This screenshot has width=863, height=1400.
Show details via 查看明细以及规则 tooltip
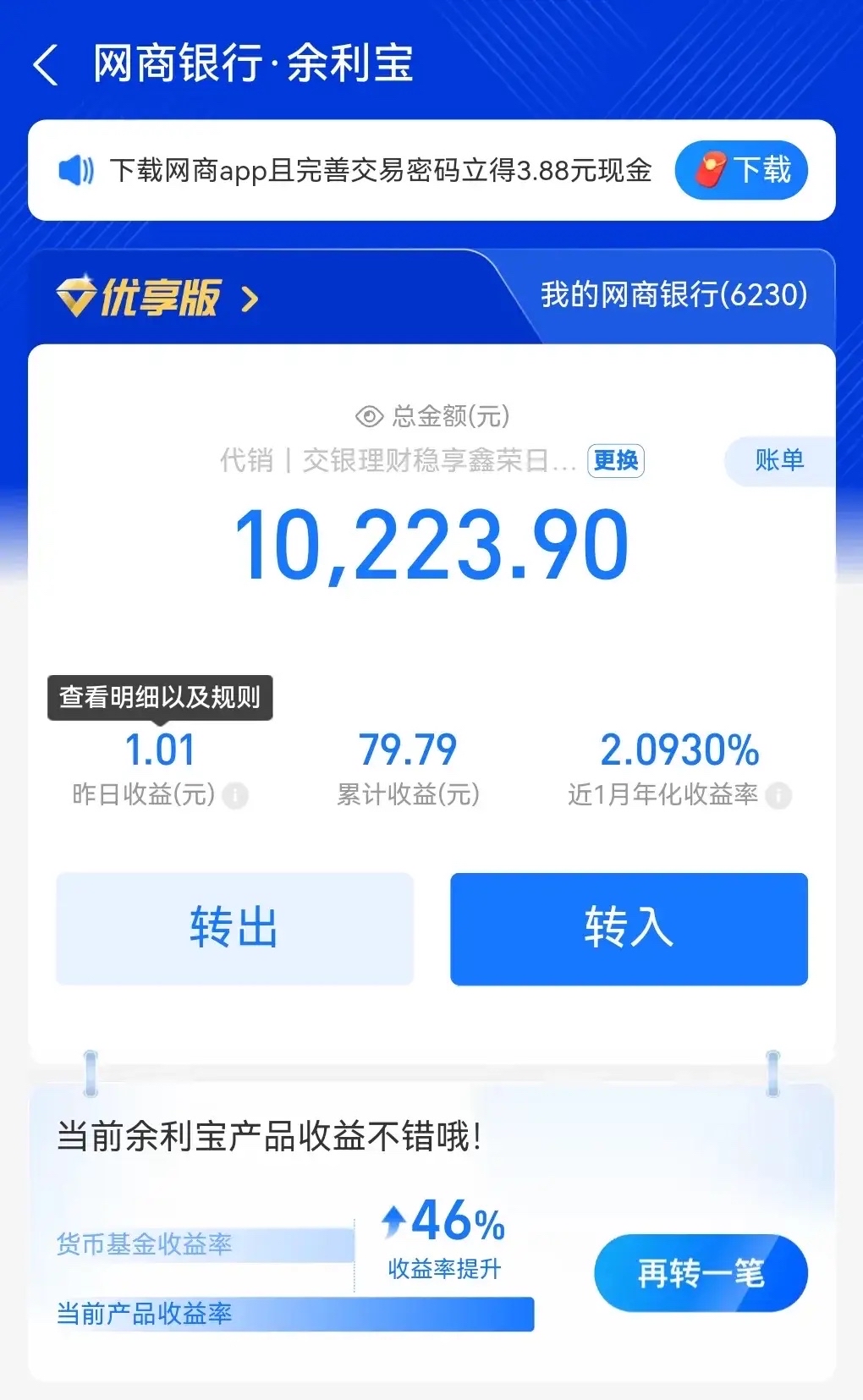click(161, 696)
